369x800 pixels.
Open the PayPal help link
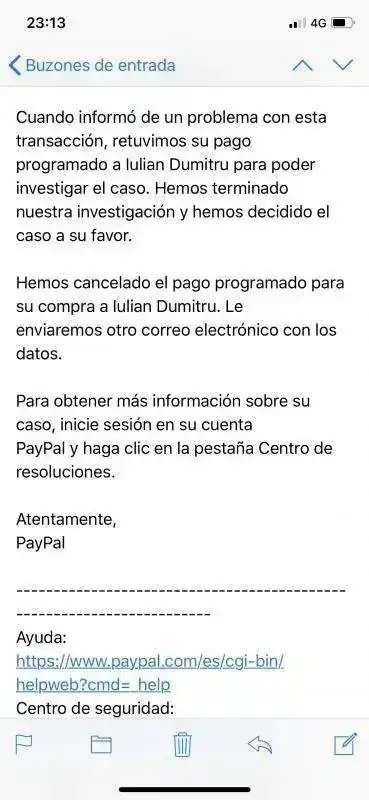tap(150, 673)
